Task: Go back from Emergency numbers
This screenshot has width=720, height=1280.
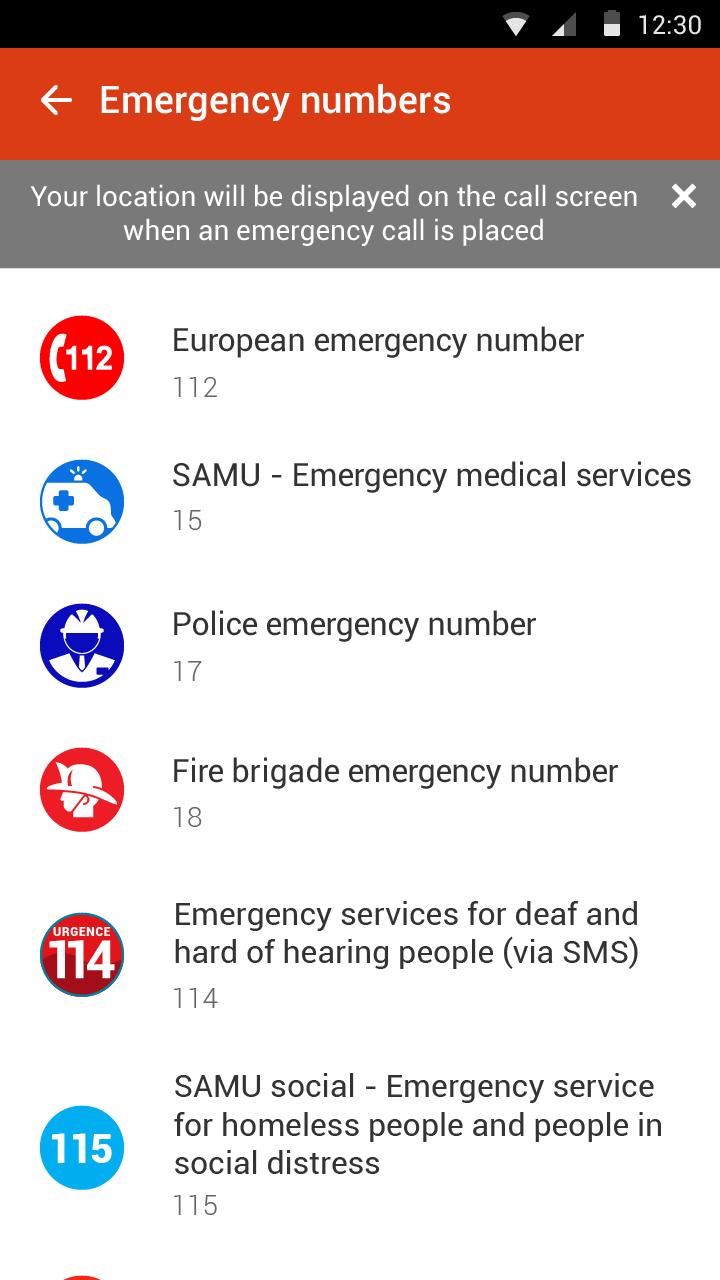Action: (56, 101)
